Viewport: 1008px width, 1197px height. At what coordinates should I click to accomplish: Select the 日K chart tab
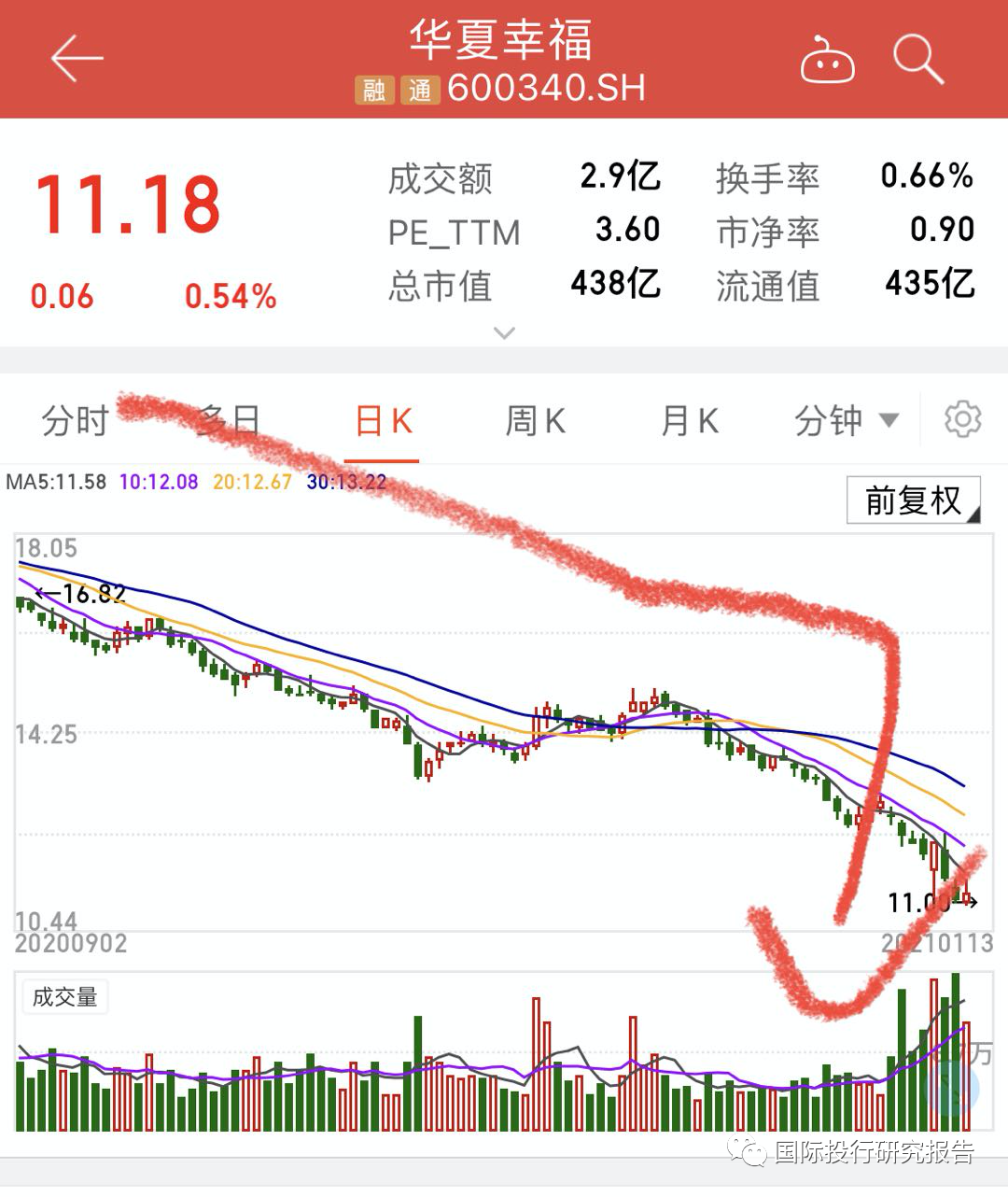pyautogui.click(x=383, y=421)
